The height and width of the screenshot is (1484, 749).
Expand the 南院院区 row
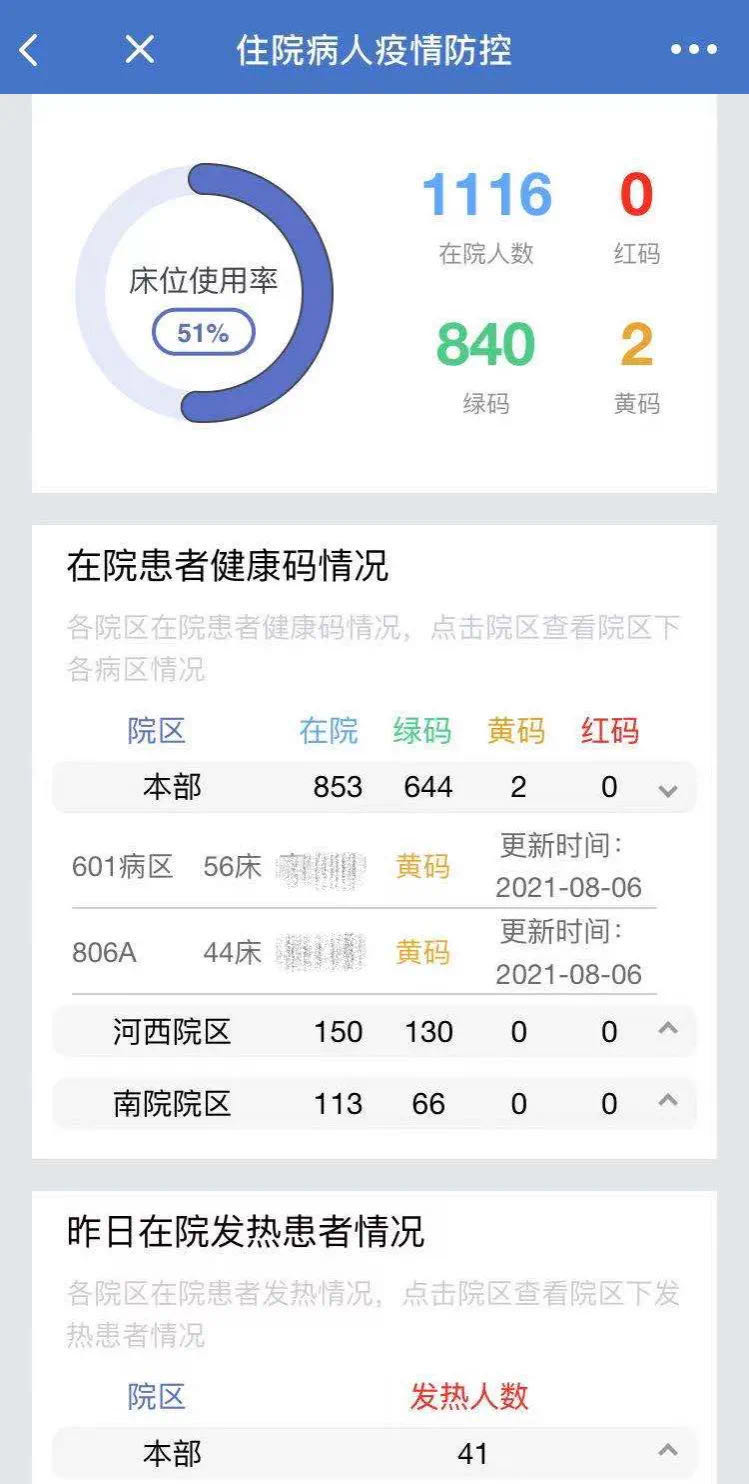[x=668, y=1101]
